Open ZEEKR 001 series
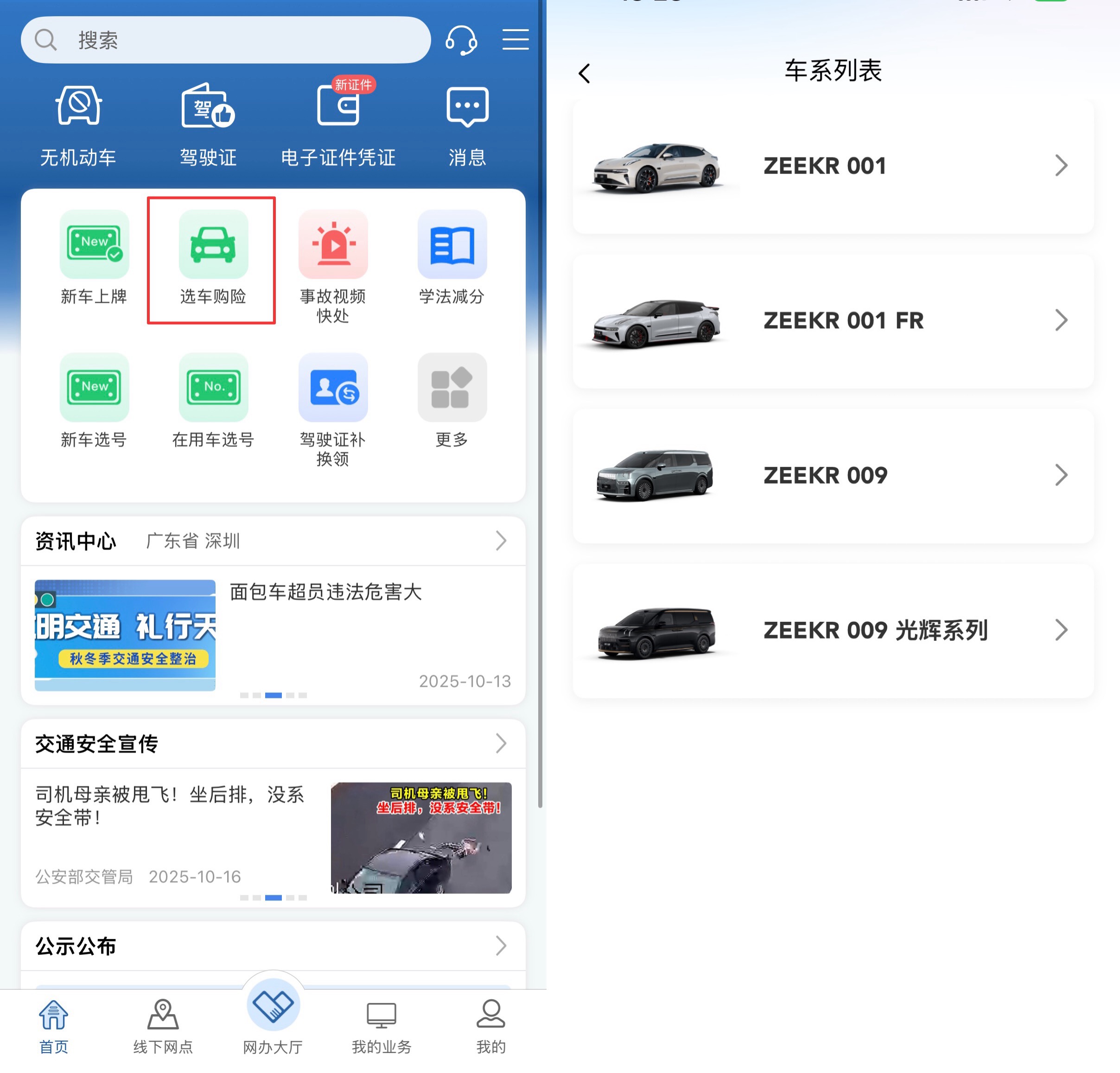This screenshot has height=1073, width=1120. pyautogui.click(x=833, y=166)
